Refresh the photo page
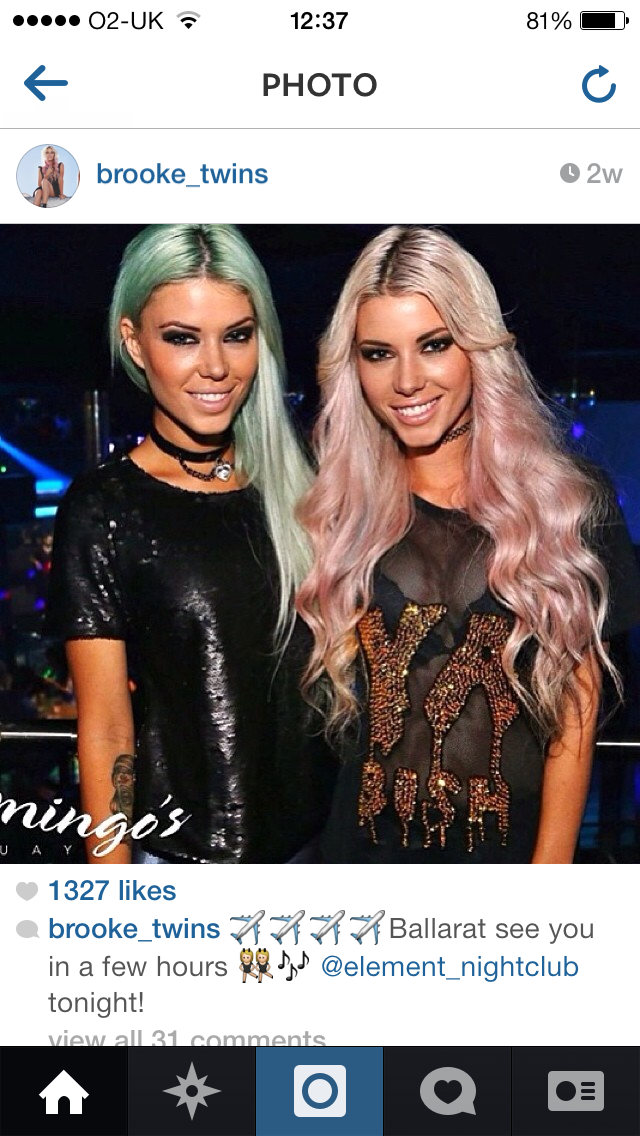Image resolution: width=640 pixels, height=1136 pixels. [598, 86]
